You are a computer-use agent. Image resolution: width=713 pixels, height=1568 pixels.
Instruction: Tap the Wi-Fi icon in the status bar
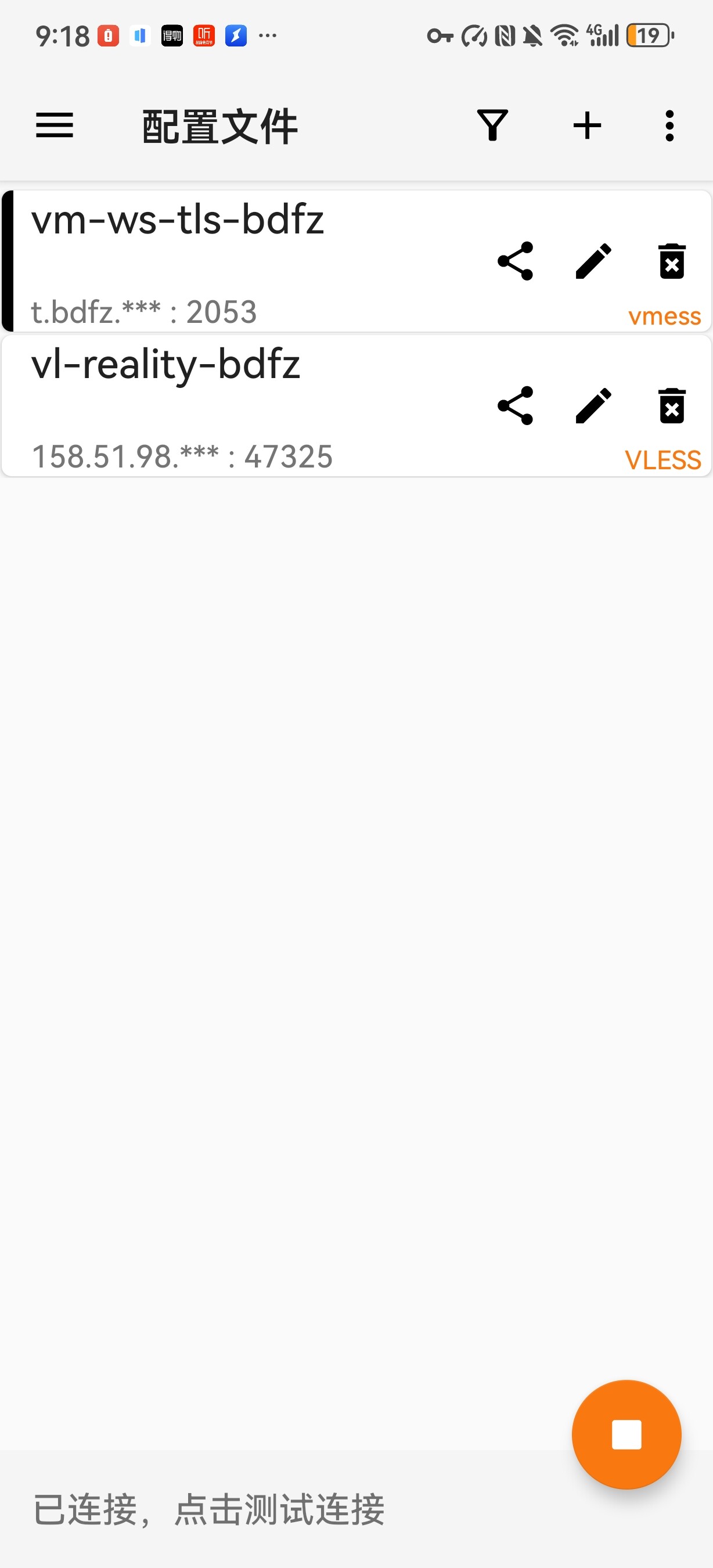pos(564,36)
